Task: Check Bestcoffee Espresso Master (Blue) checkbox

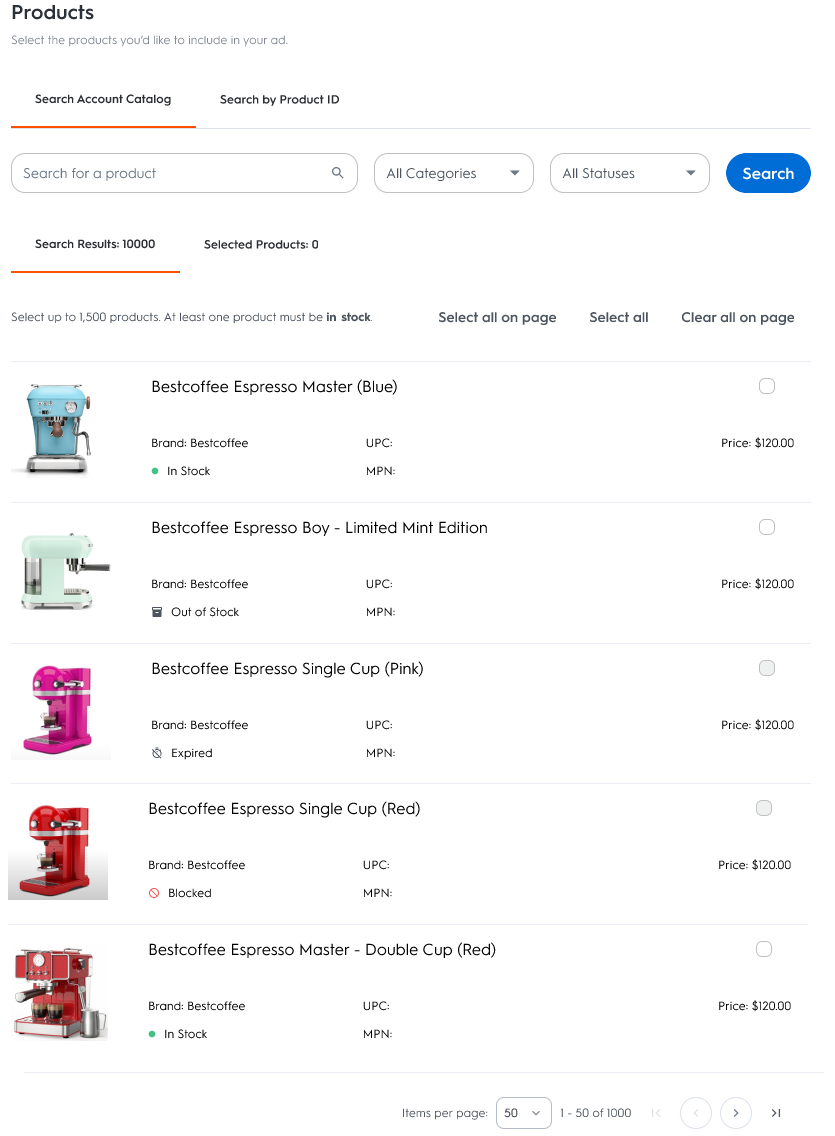Action: 767,386
